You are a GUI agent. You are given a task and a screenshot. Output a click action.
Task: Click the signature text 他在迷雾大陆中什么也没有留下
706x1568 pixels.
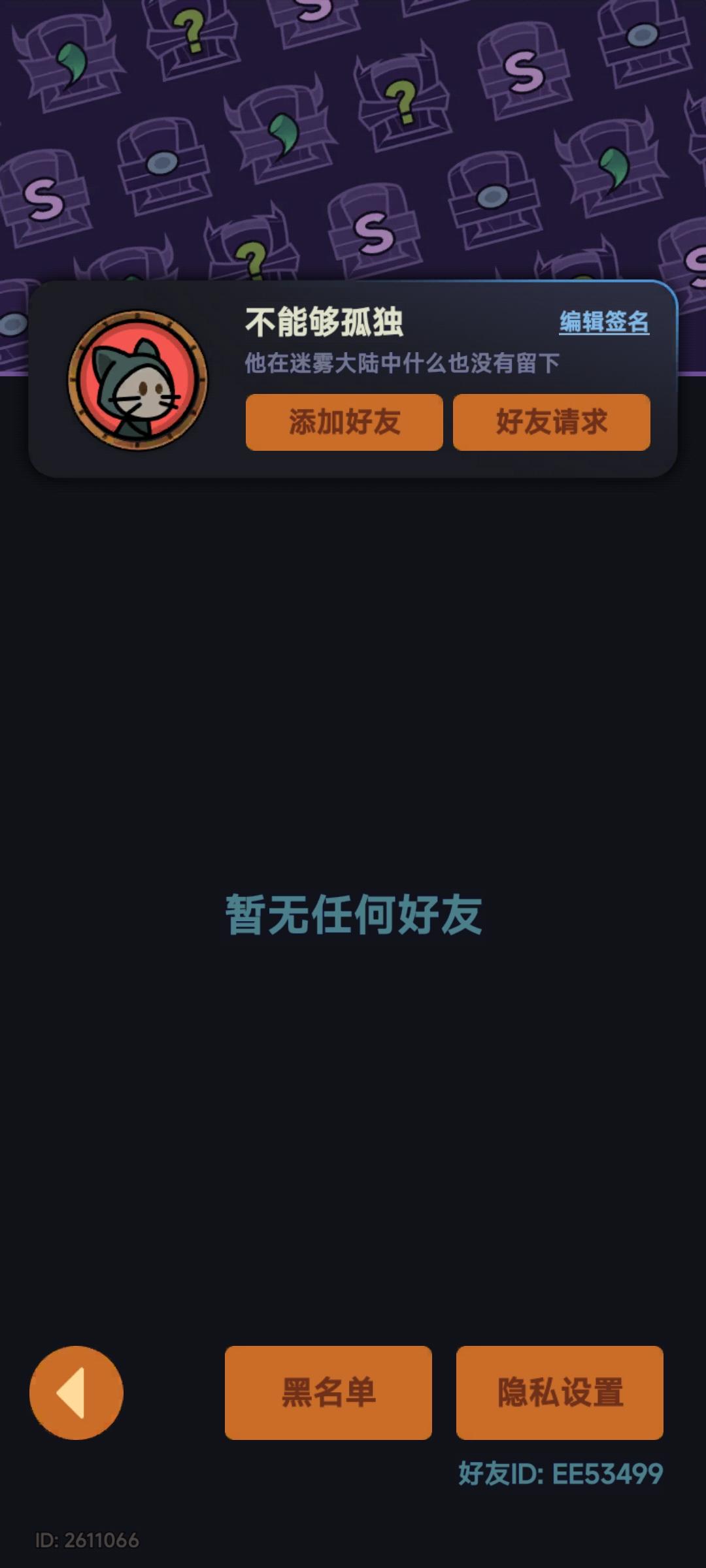pos(402,361)
